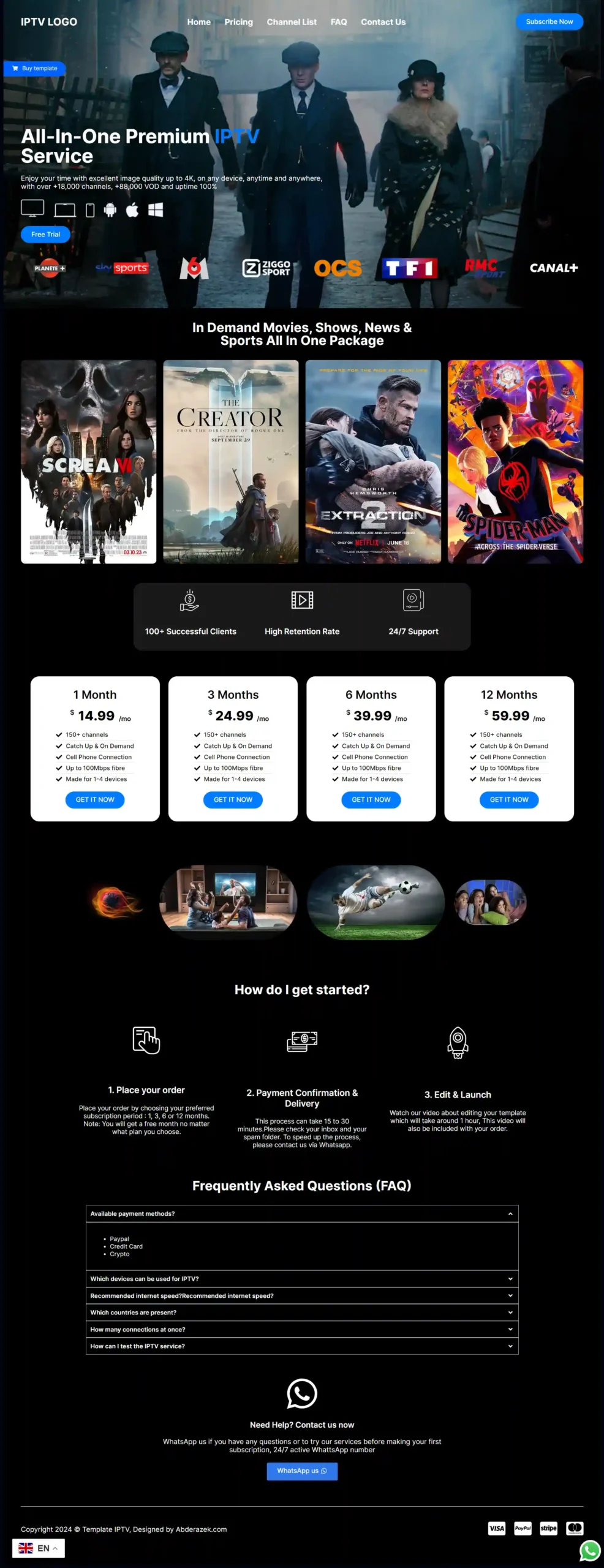Get the 1 Month plan
Screen dimensions: 604x1568
tap(95, 799)
